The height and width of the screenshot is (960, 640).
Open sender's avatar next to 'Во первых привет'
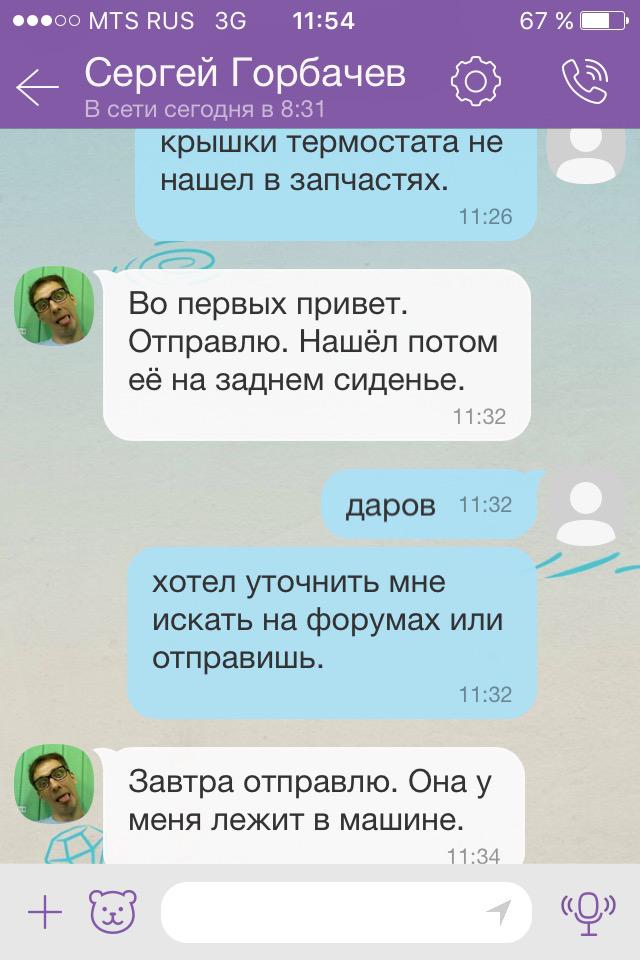click(x=54, y=306)
